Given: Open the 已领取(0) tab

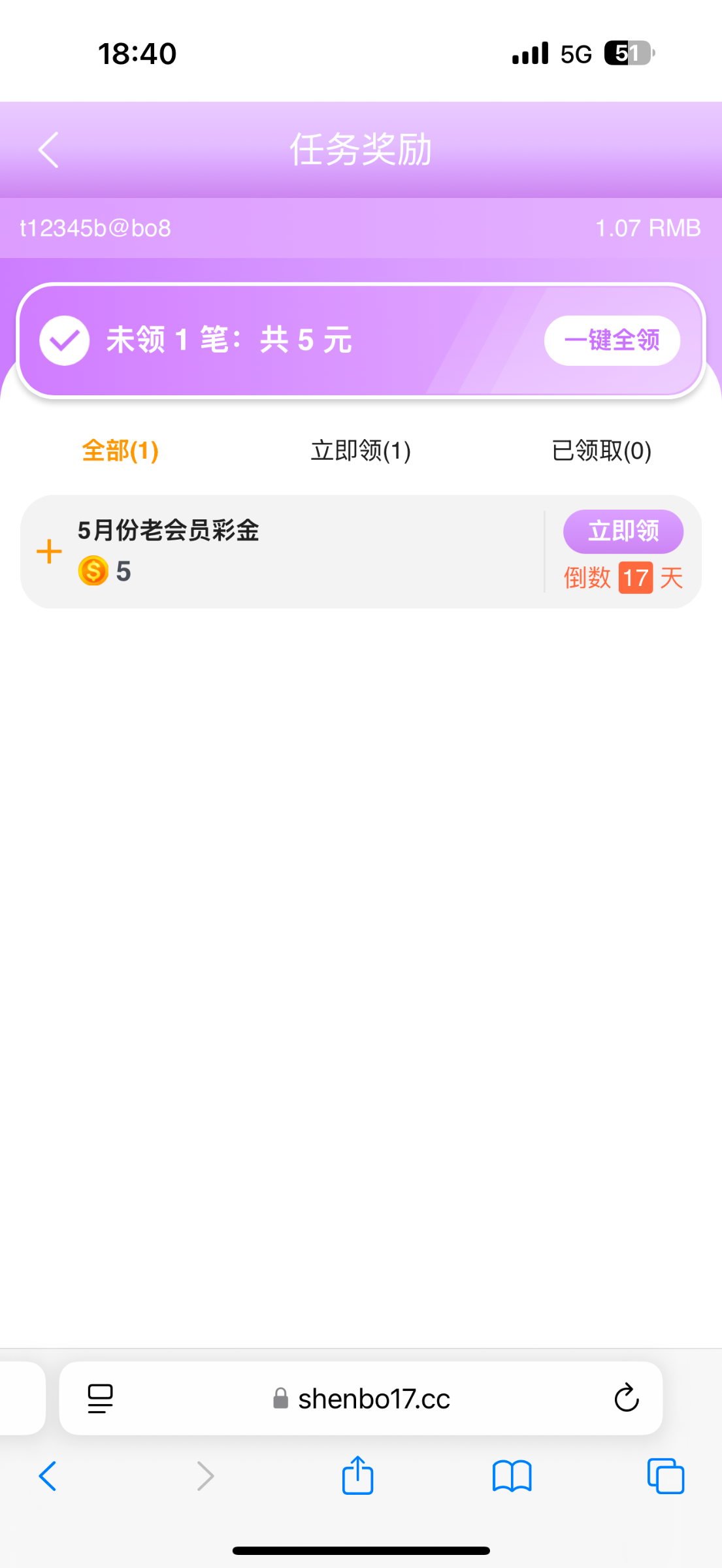Looking at the screenshot, I should [601, 451].
